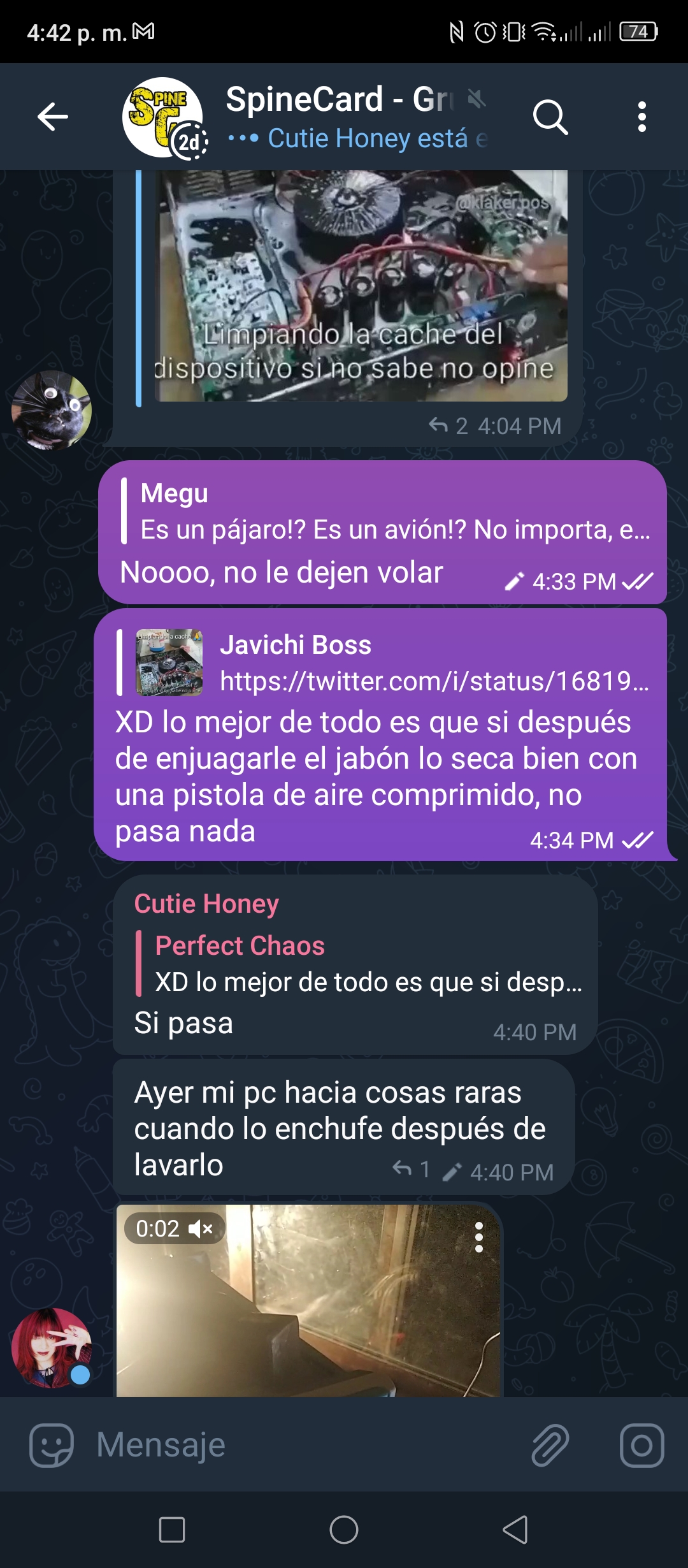The height and width of the screenshot is (1568, 688).
Task: Focus the Mensaje text field
Action: 306,1445
